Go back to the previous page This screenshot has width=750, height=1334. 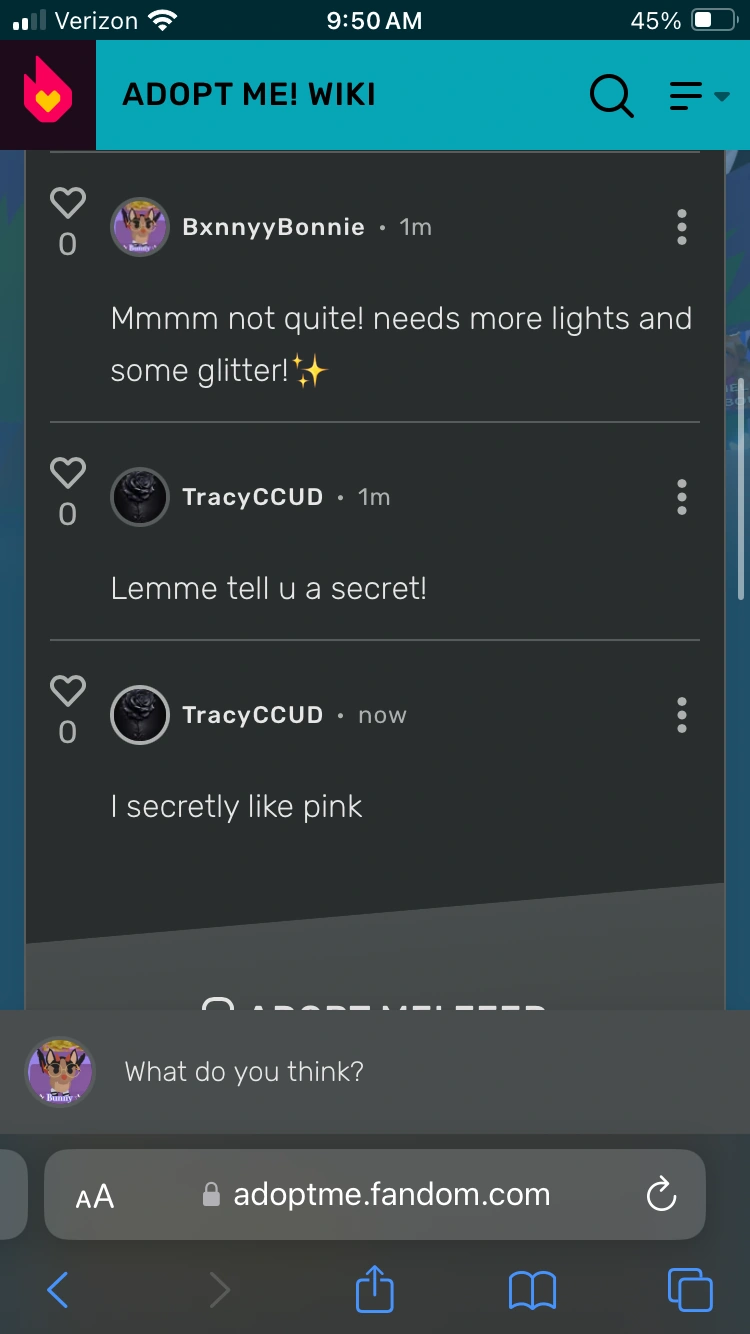tap(58, 1290)
